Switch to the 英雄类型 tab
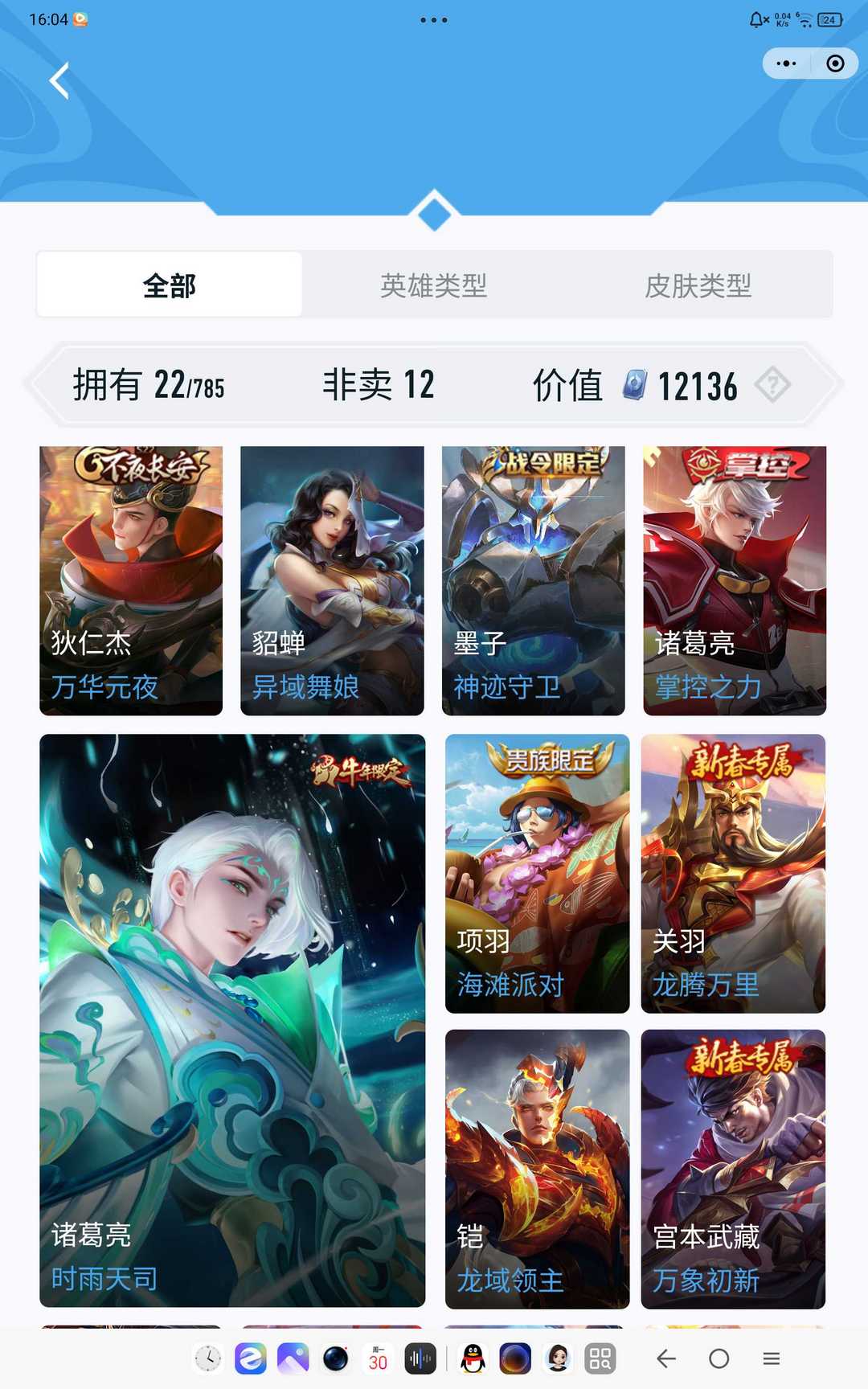Viewport: 868px width, 1389px height. coord(434,285)
